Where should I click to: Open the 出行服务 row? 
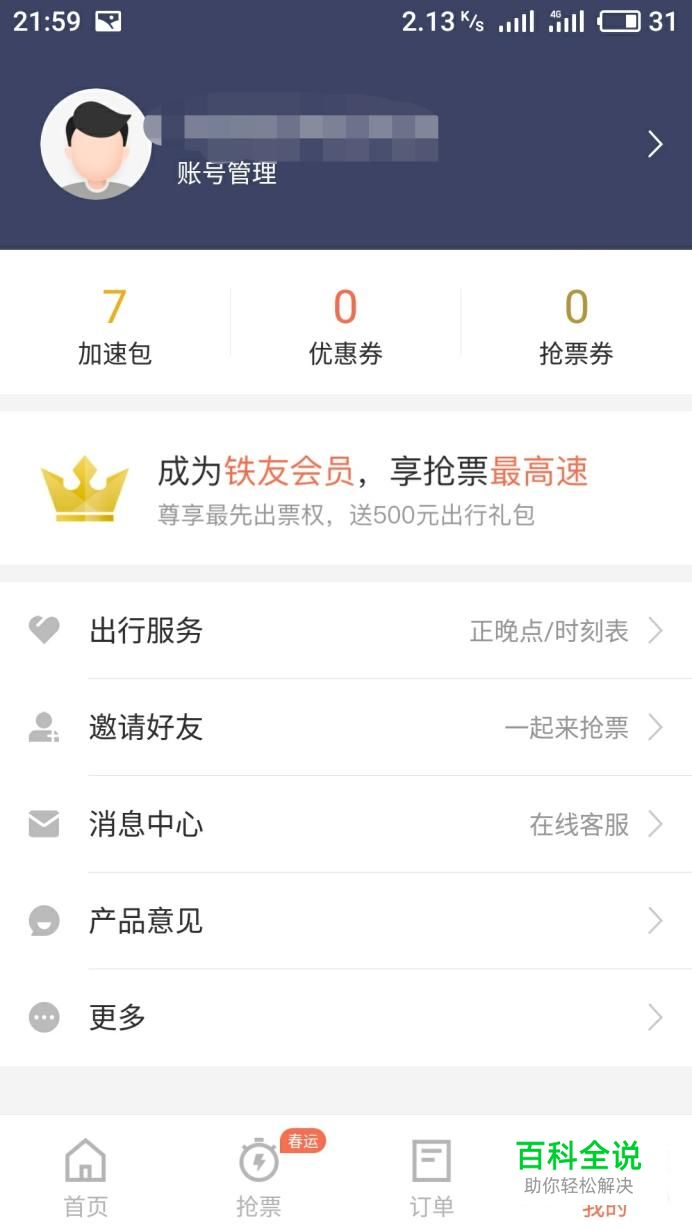coord(346,630)
